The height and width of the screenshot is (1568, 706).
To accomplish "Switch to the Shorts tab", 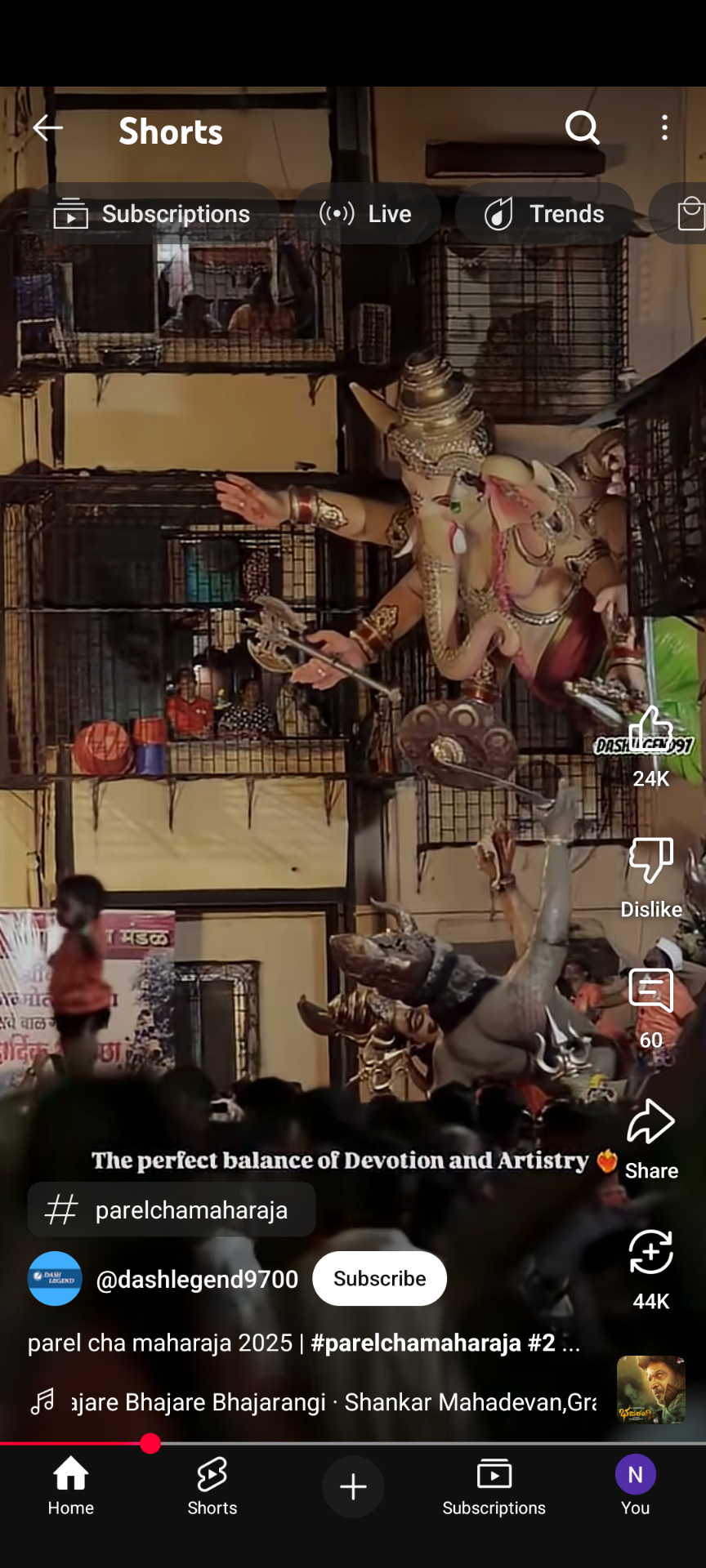I will 212,1486.
